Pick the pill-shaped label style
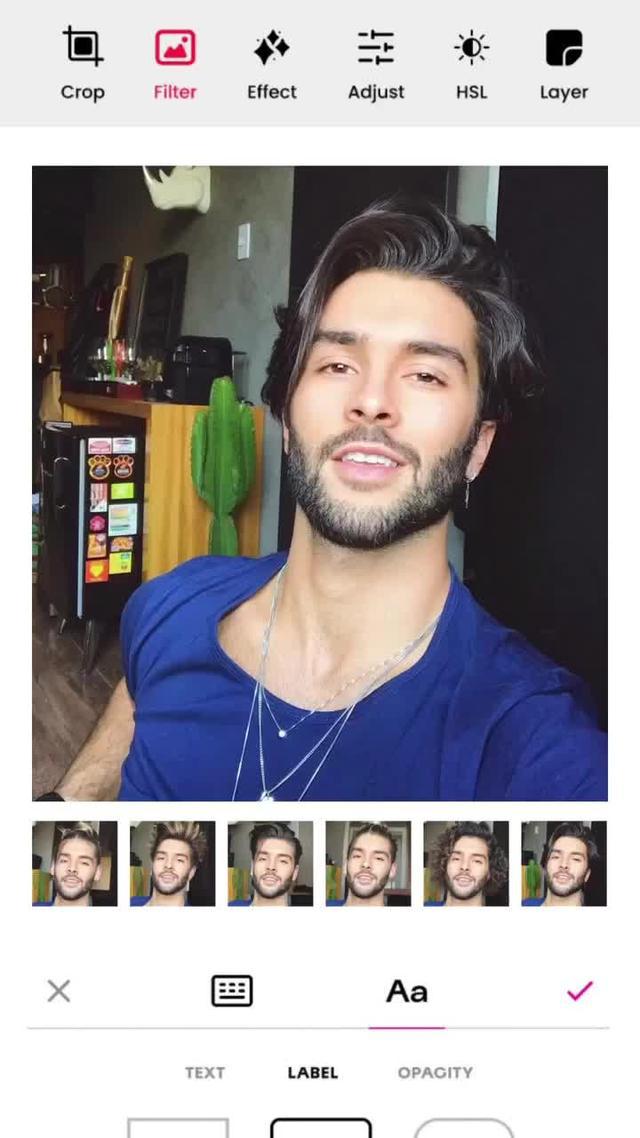The height and width of the screenshot is (1138, 640). click(x=464, y=1128)
